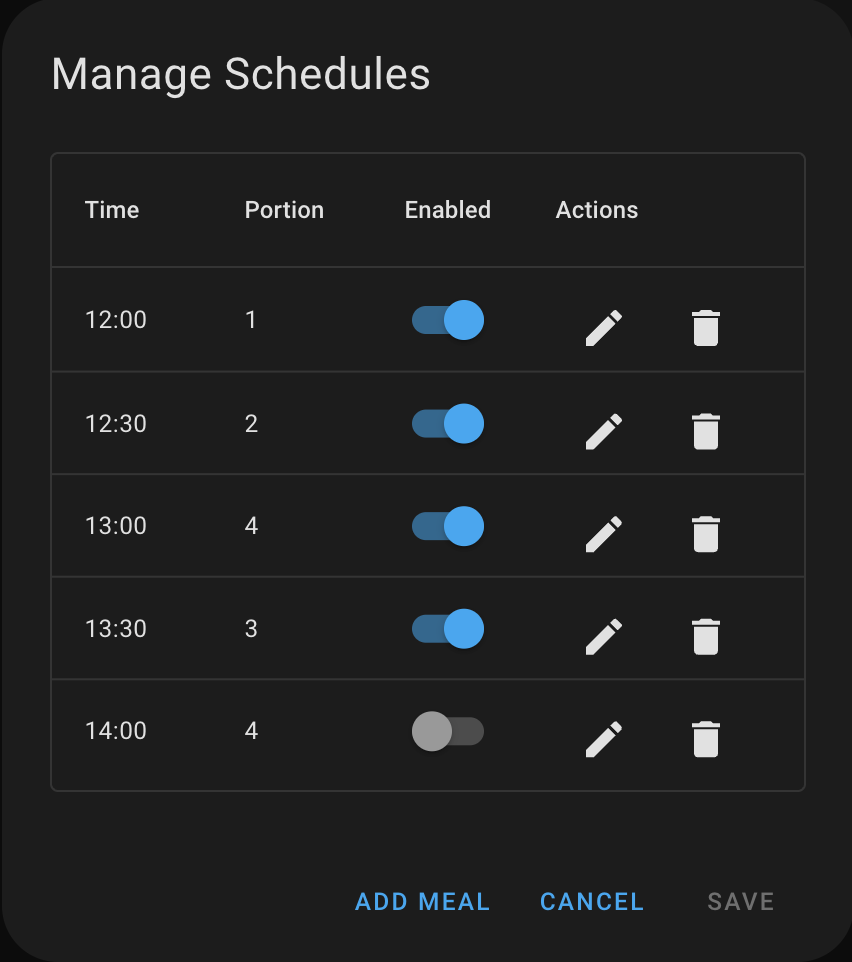Tap the Add Meal button
Viewport: 852px width, 962px height.
click(422, 901)
